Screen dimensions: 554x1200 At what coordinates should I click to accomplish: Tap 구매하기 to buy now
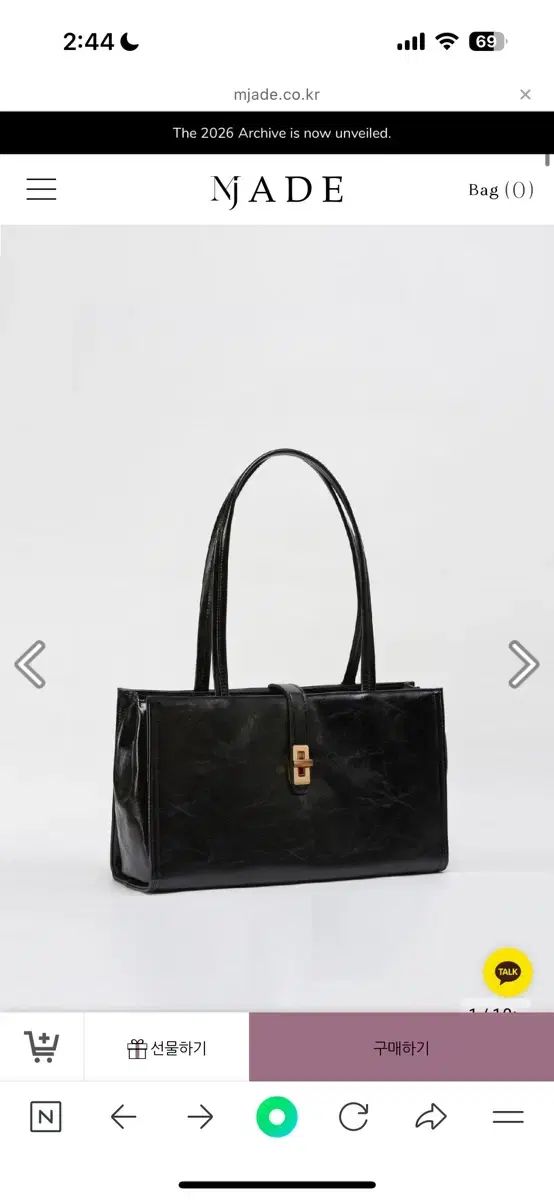tap(401, 1047)
